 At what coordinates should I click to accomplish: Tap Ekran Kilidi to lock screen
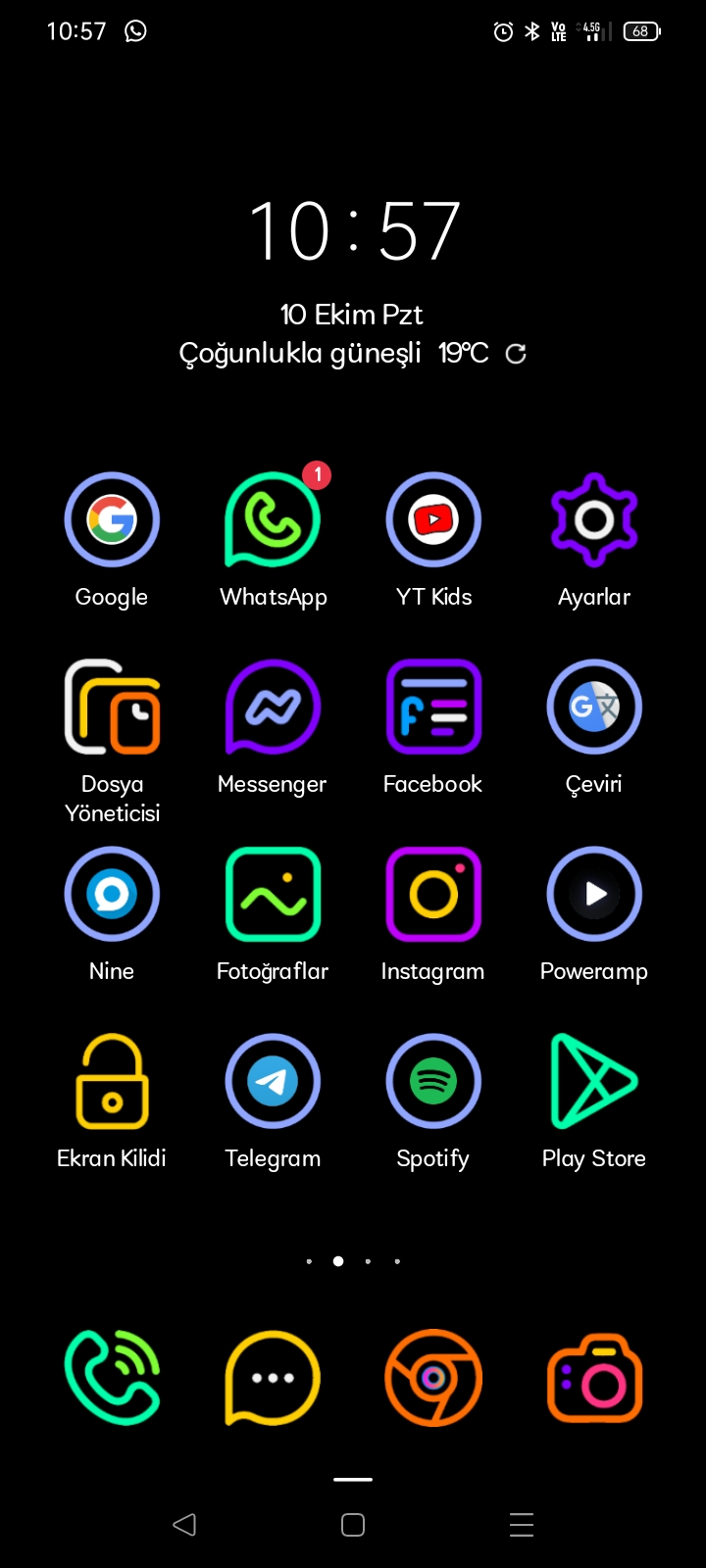[112, 1082]
